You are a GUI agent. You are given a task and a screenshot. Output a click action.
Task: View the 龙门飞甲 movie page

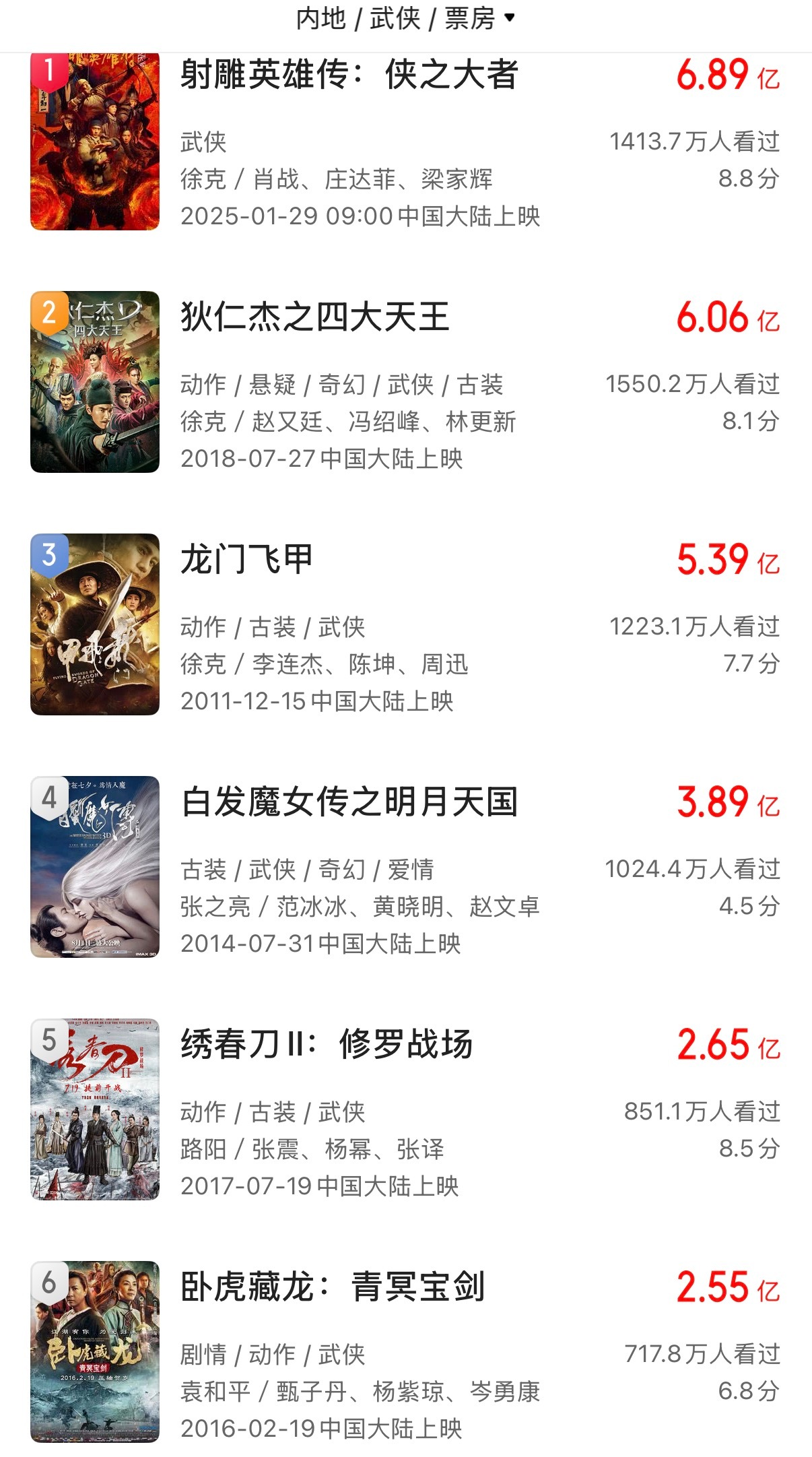(x=246, y=560)
